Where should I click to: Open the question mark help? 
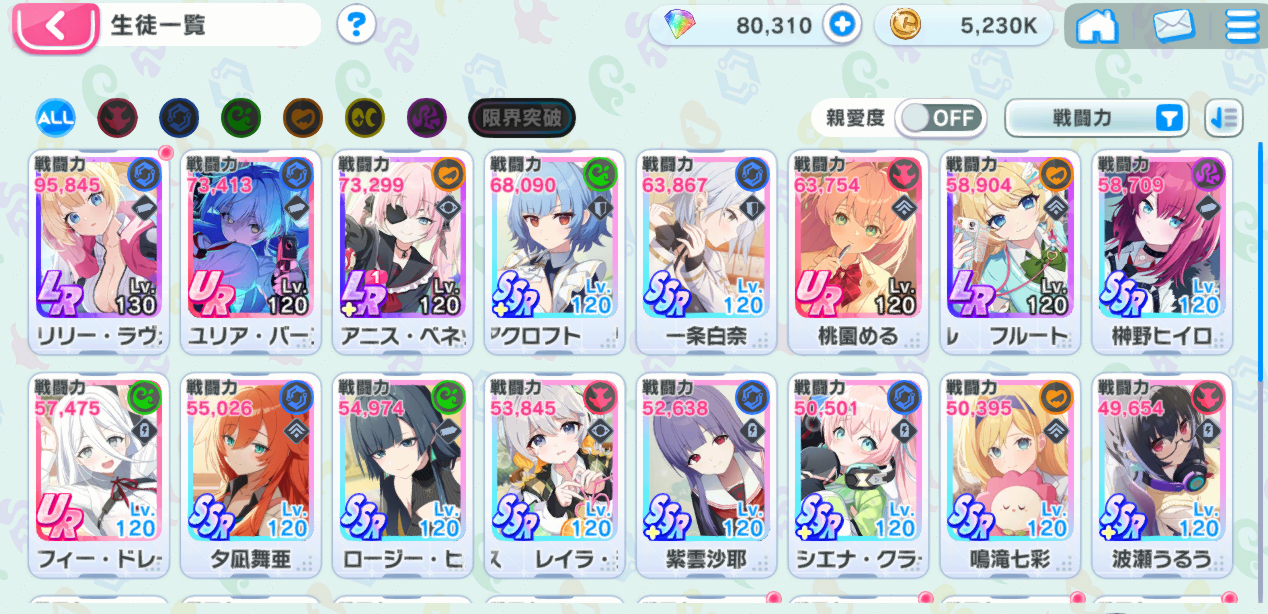click(x=356, y=25)
